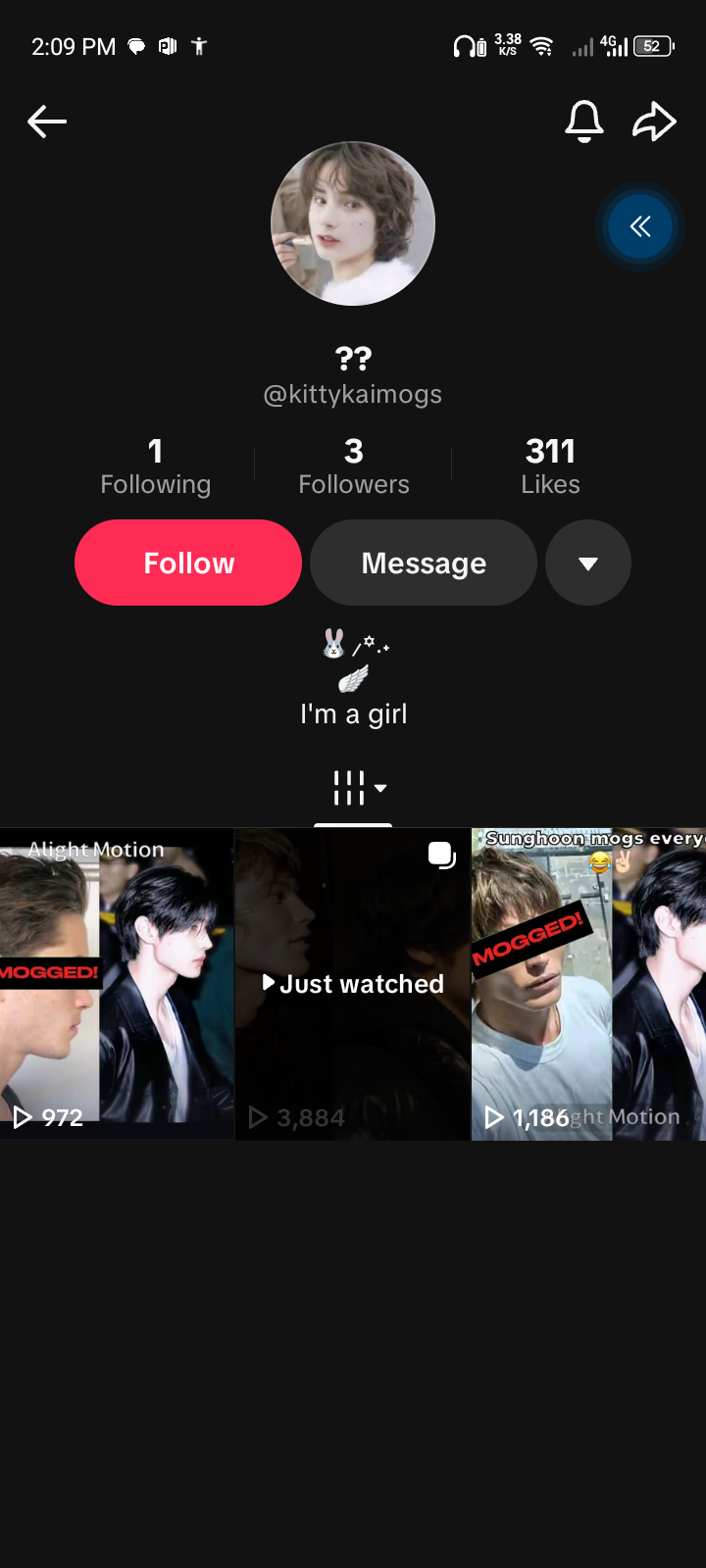This screenshot has width=706, height=1568.
Task: Open the notifications bell for this profile
Action: click(584, 122)
